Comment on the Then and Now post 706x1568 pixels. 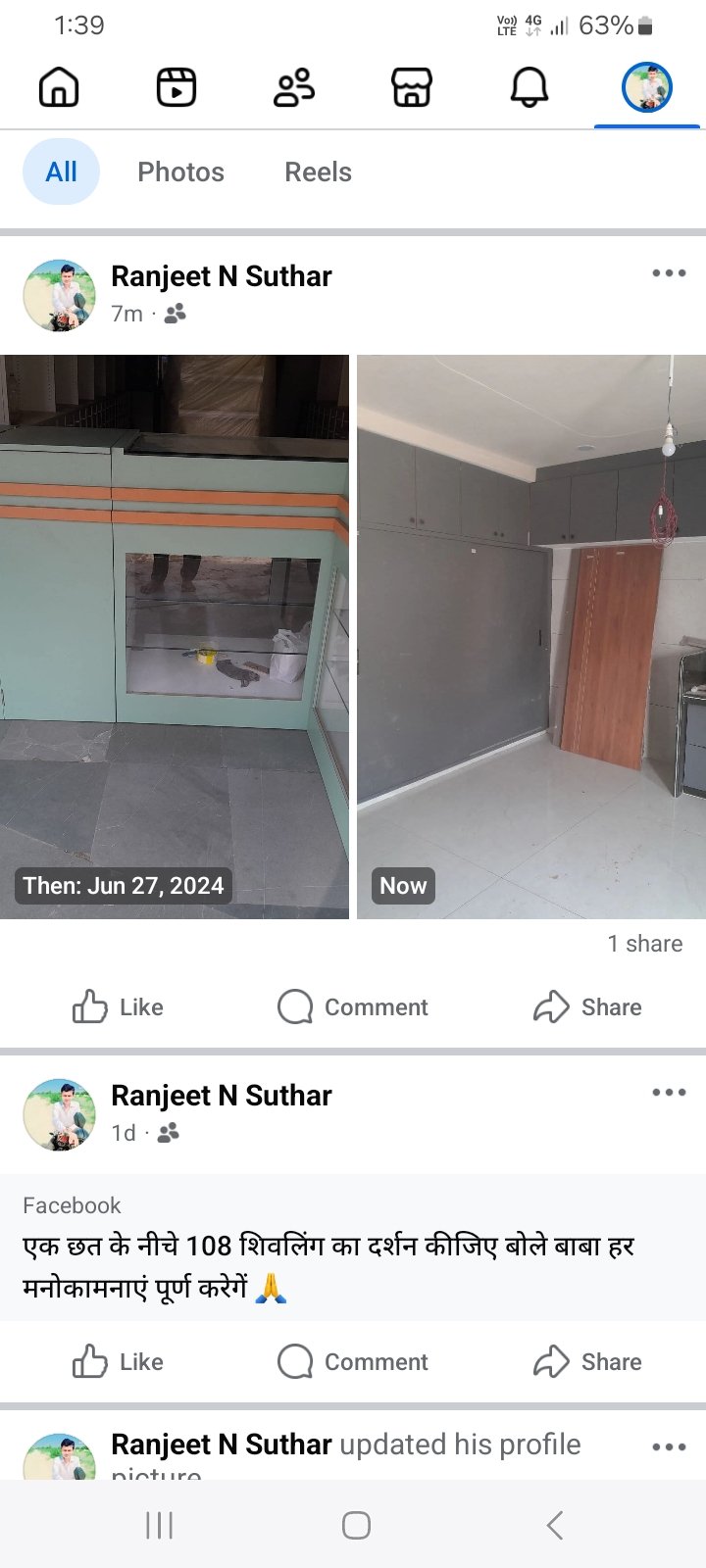click(353, 1007)
